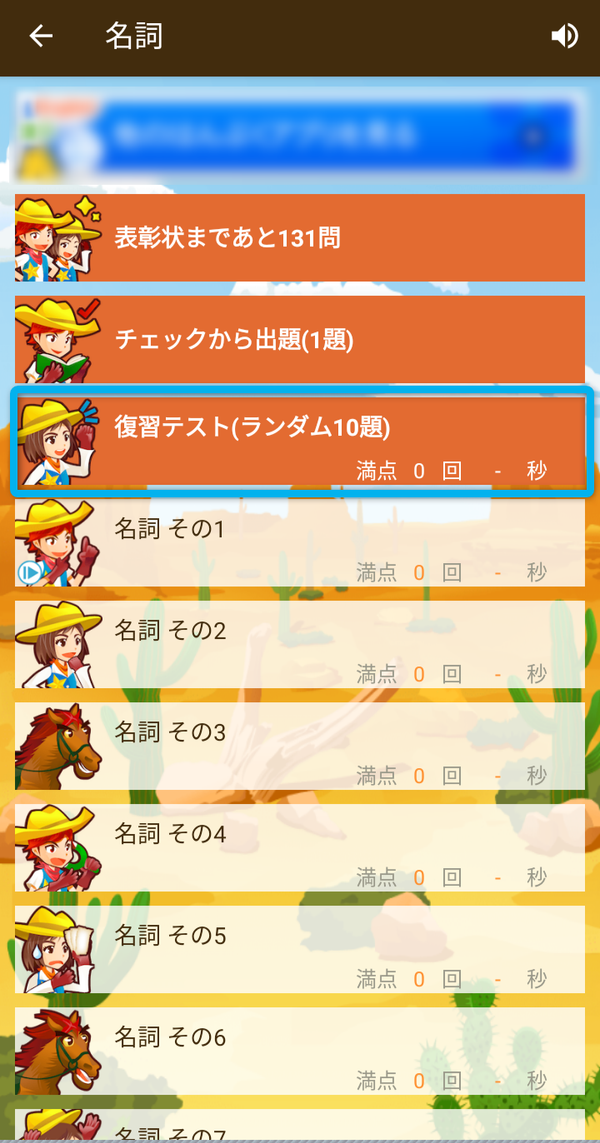Choose 名詞 その4
This screenshot has width=600, height=1143.
pyautogui.click(x=300, y=848)
